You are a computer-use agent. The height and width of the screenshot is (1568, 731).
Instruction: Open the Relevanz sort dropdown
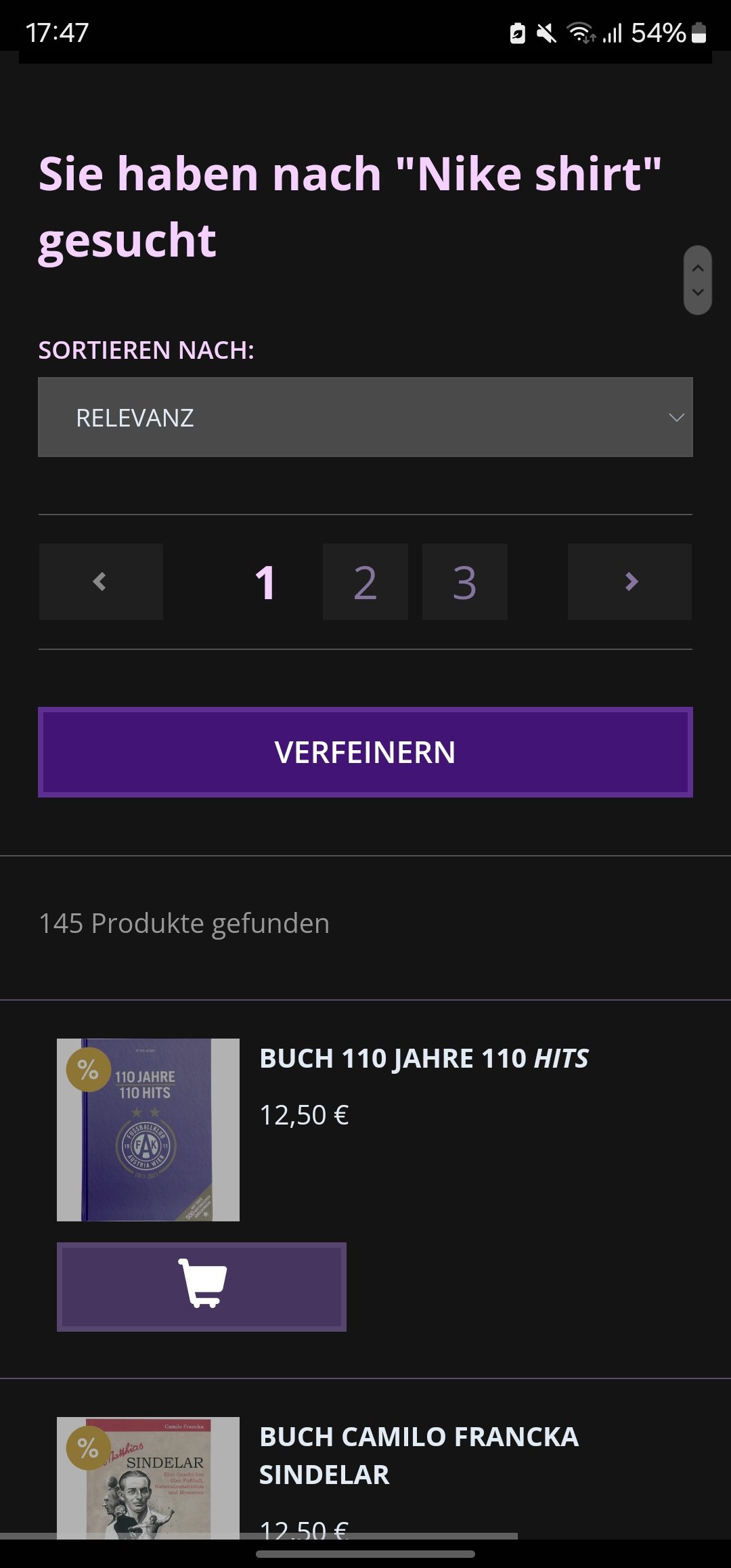click(365, 417)
